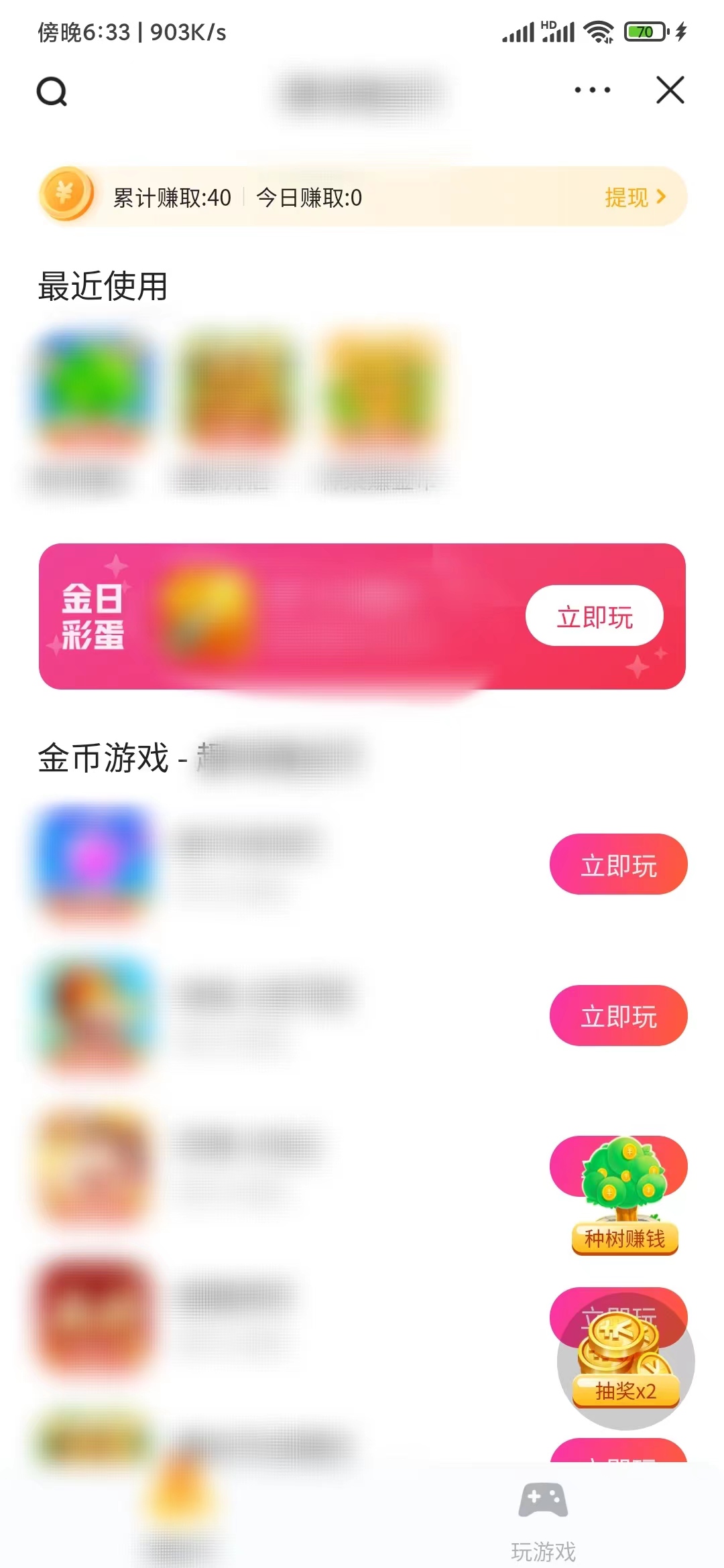The width and height of the screenshot is (724, 1568).
Task: Tap 立即玩 on the second coin game
Action: coord(617,1016)
